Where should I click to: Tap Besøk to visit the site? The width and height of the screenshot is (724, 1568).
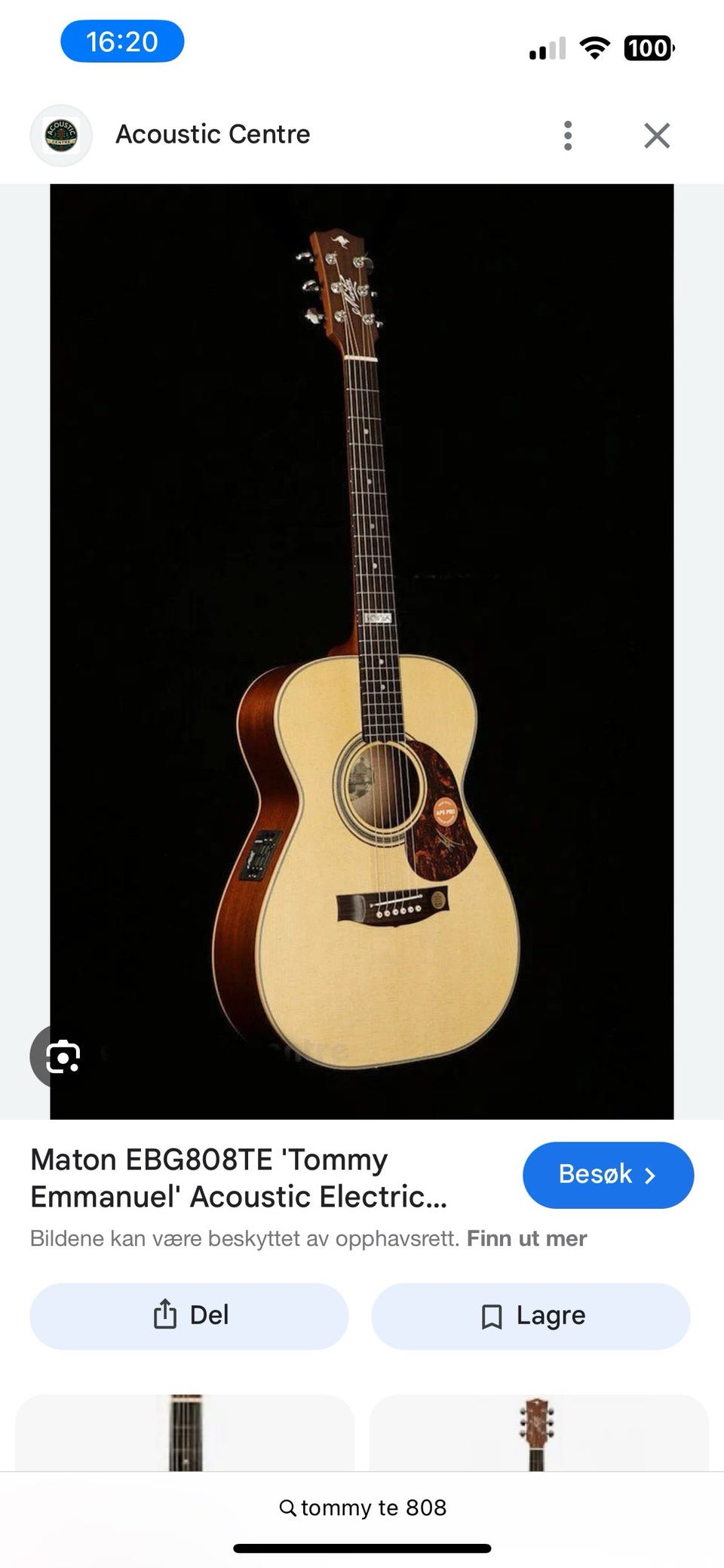(608, 1175)
